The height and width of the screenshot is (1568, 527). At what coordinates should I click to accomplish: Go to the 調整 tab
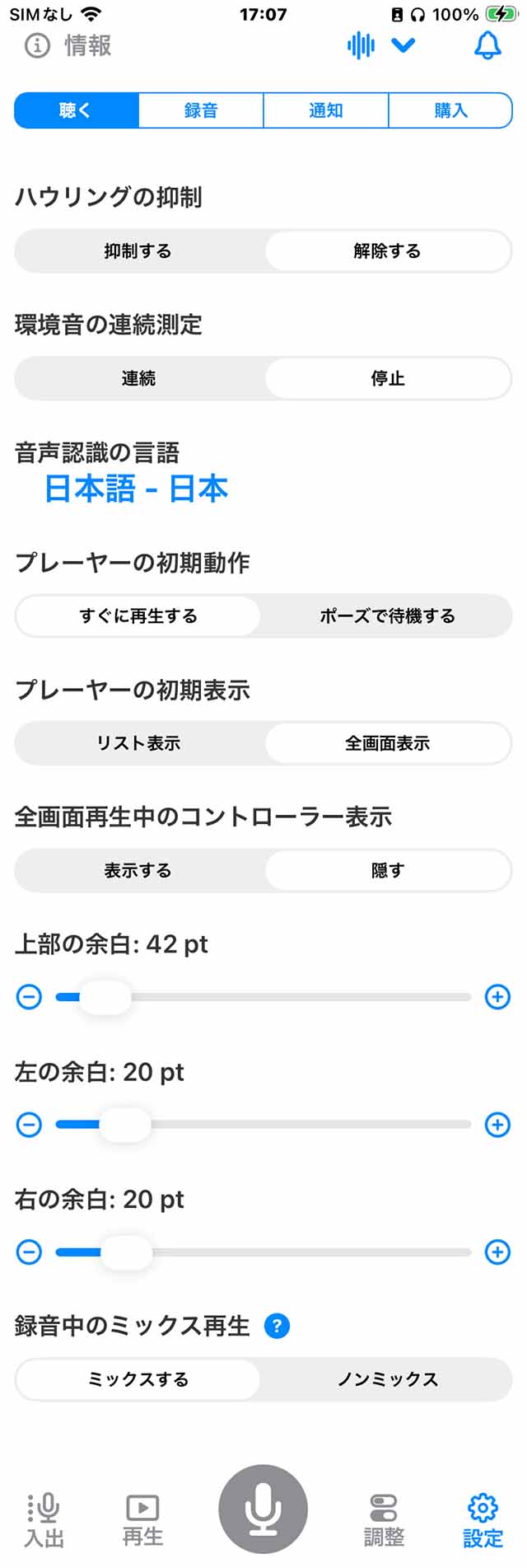[384, 1520]
